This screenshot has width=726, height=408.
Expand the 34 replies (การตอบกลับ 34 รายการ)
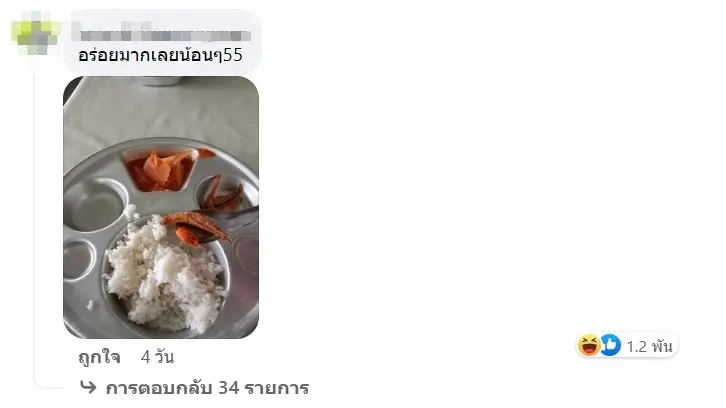[x=206, y=388]
